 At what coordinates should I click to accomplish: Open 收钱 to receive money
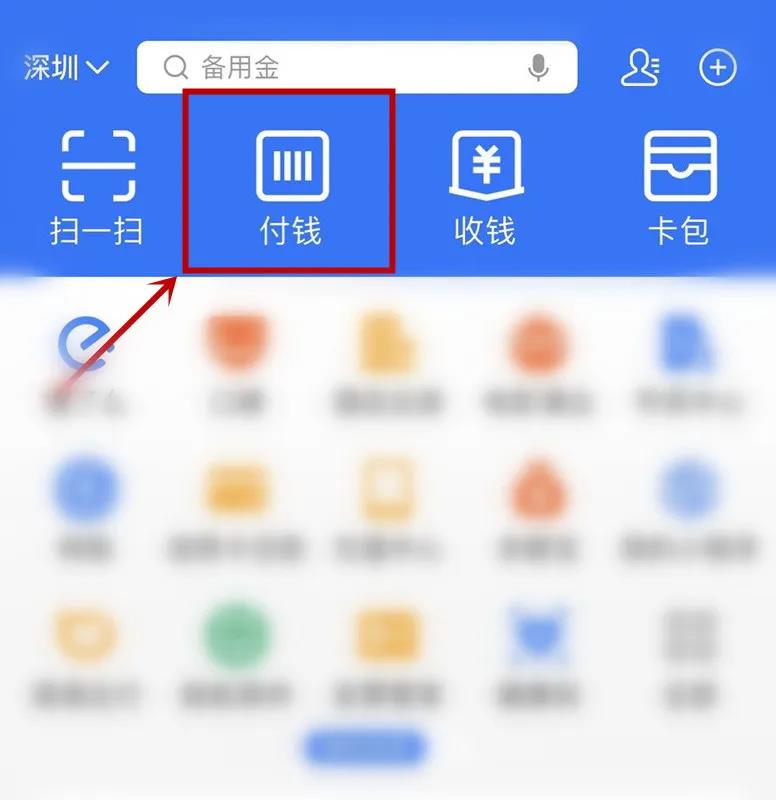(485, 187)
